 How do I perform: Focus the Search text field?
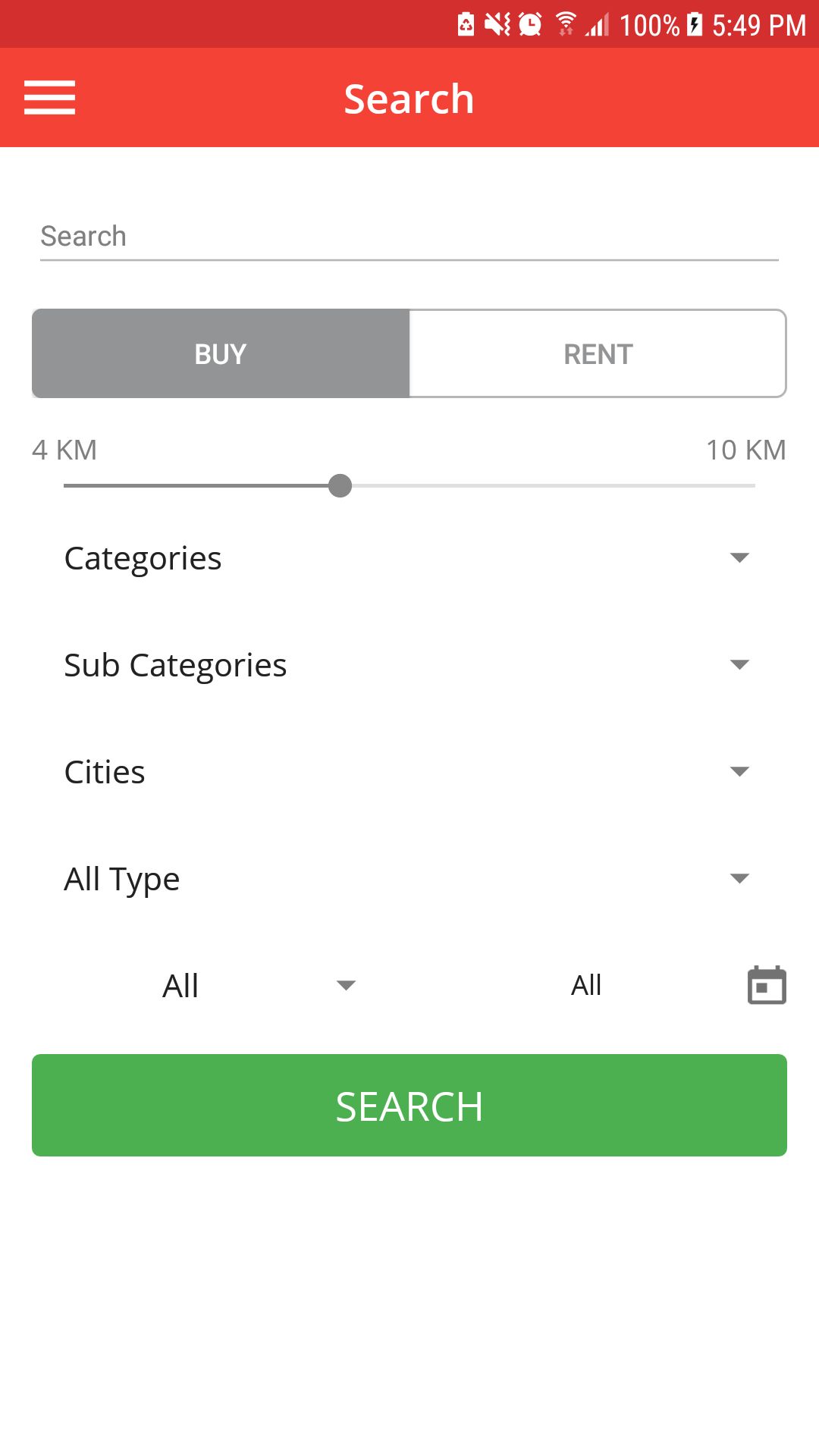tap(409, 237)
